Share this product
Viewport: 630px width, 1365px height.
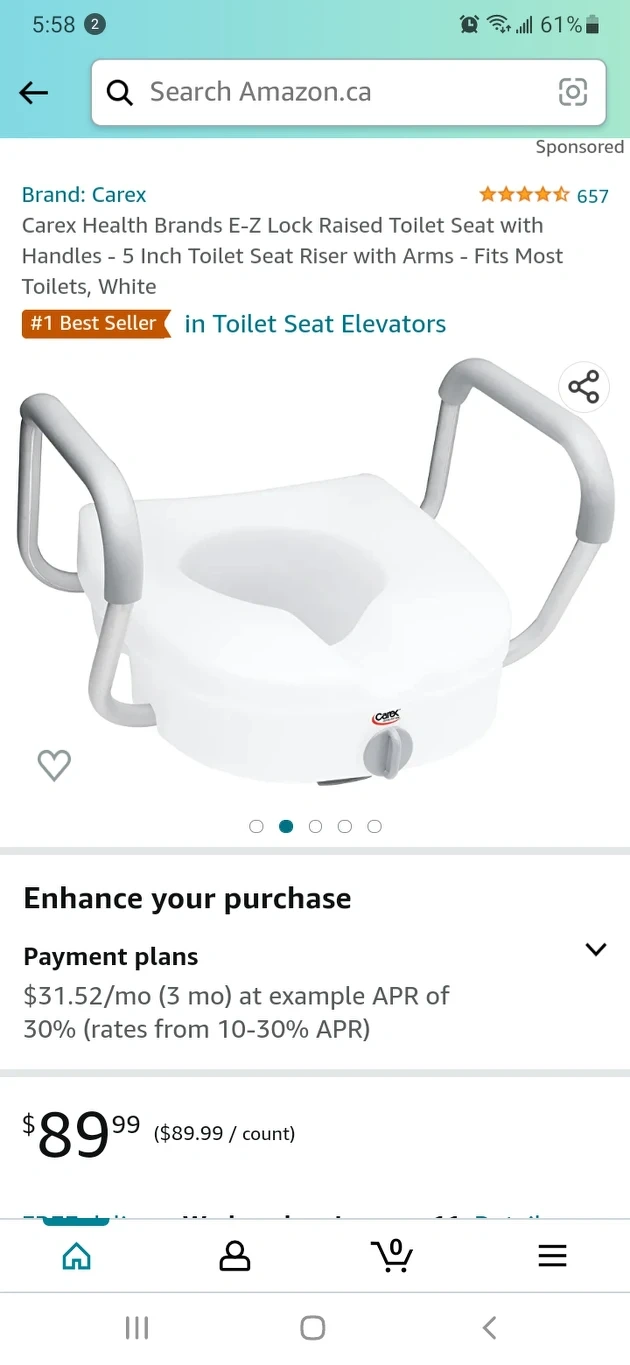(584, 388)
